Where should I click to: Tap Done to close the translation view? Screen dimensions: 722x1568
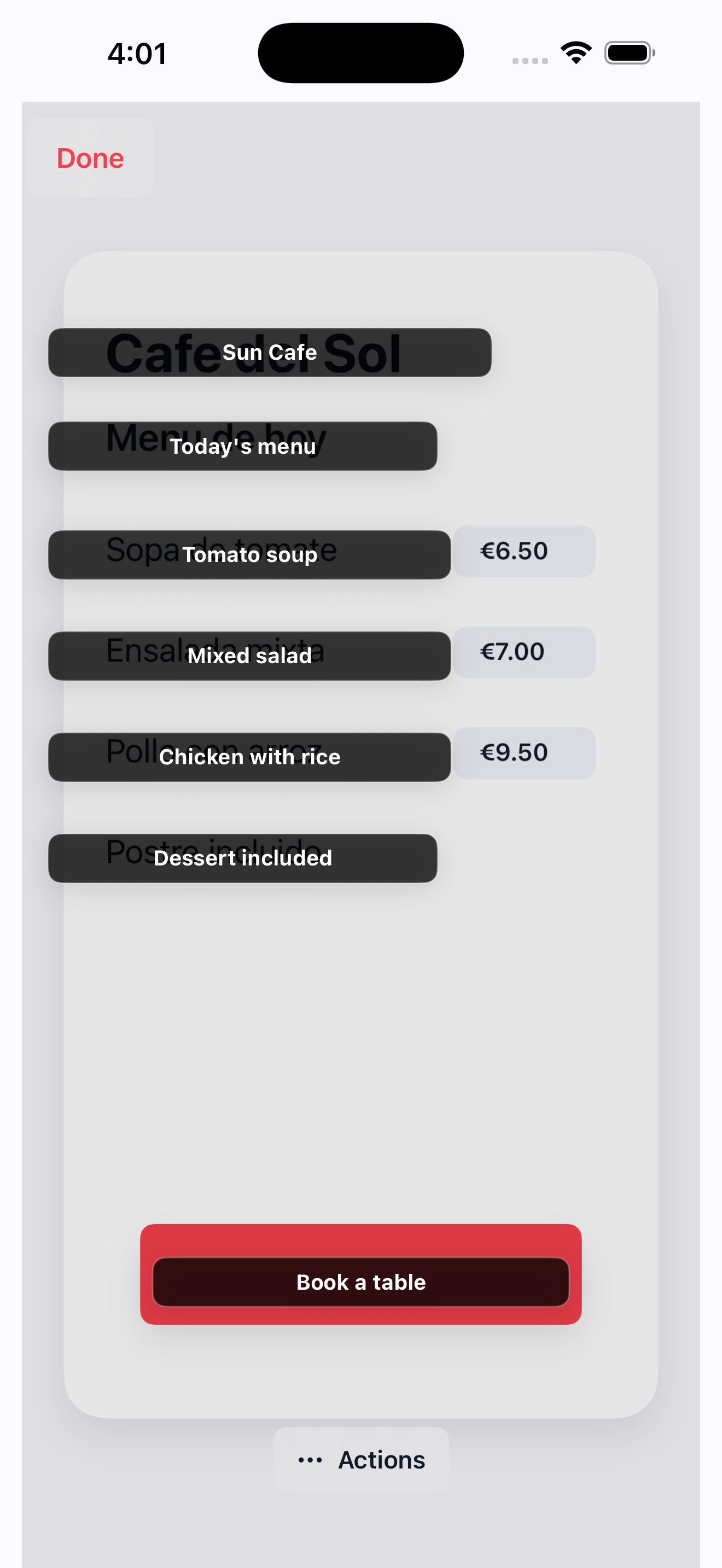(x=90, y=157)
